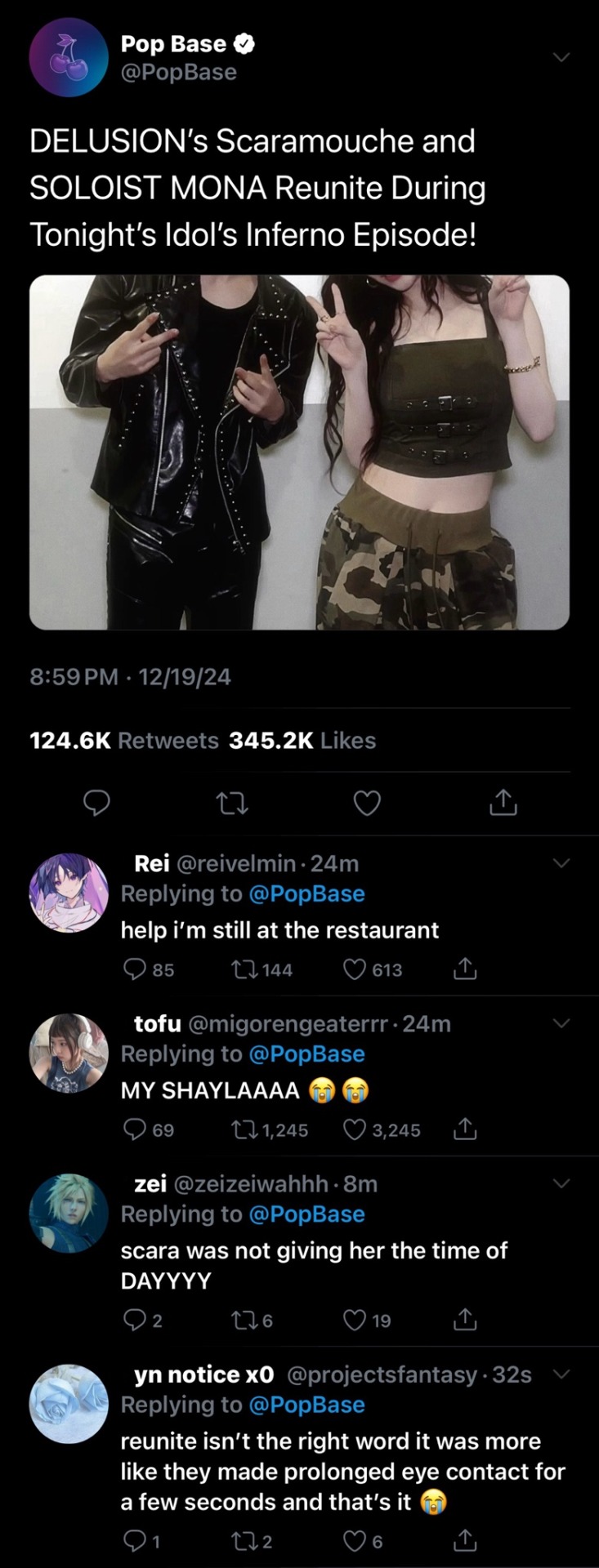Screen dimensions: 599x1568
Task: View the 345.2K Likes list
Action: point(302,741)
